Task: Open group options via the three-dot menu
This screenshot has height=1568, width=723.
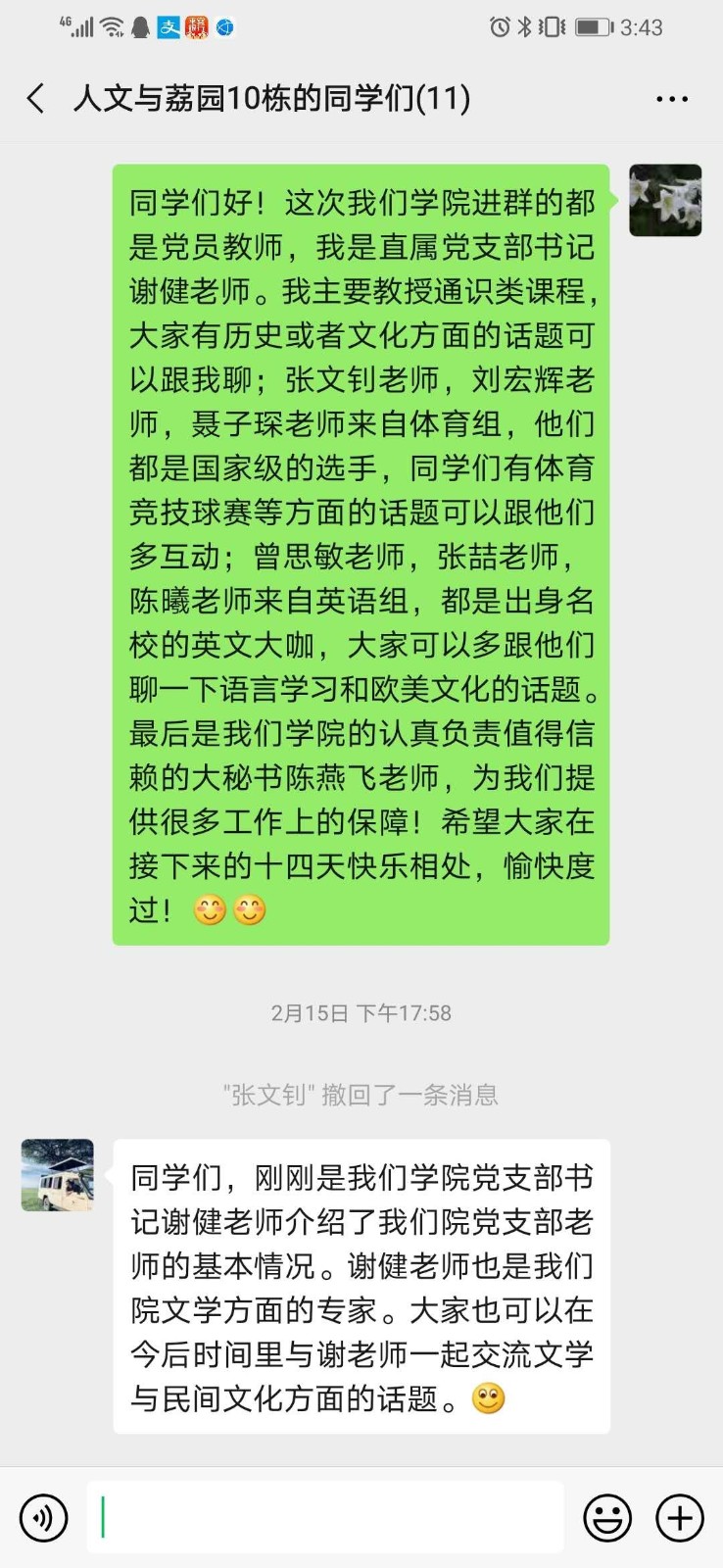Action: point(672,98)
